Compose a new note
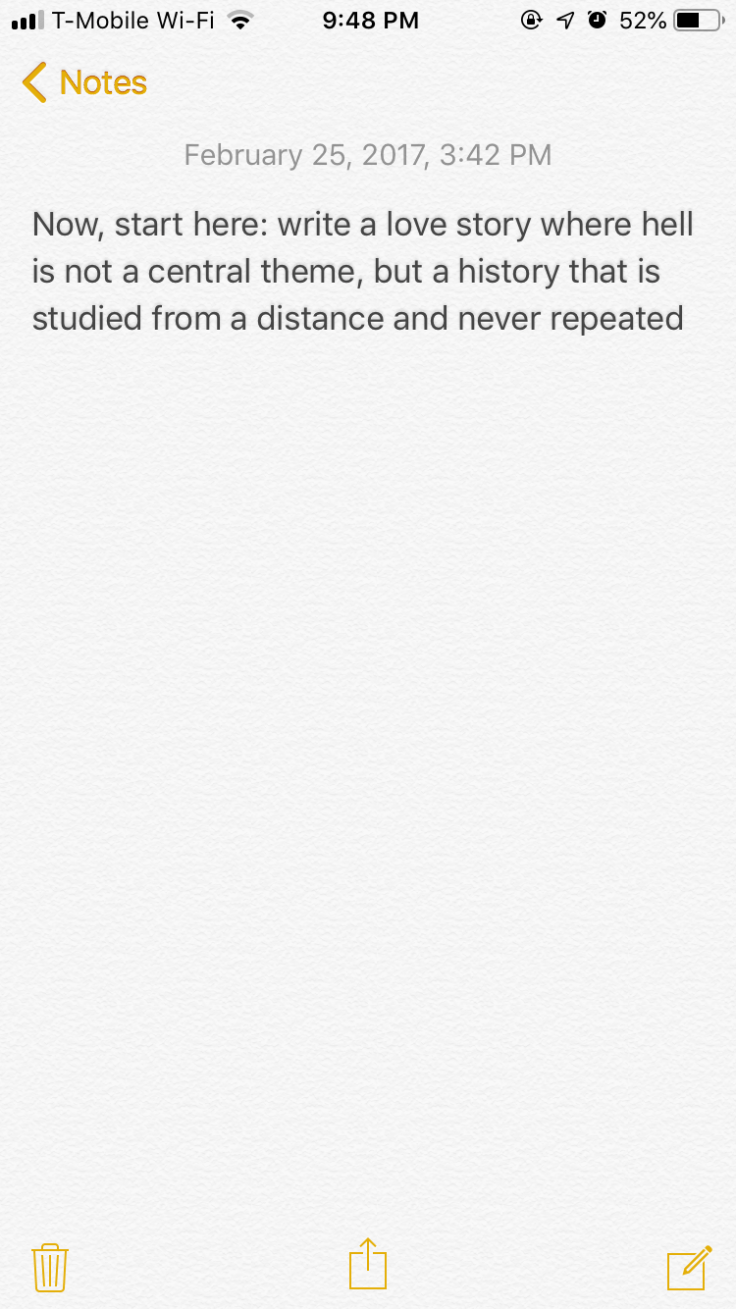The image size is (736, 1309). [x=689, y=1267]
